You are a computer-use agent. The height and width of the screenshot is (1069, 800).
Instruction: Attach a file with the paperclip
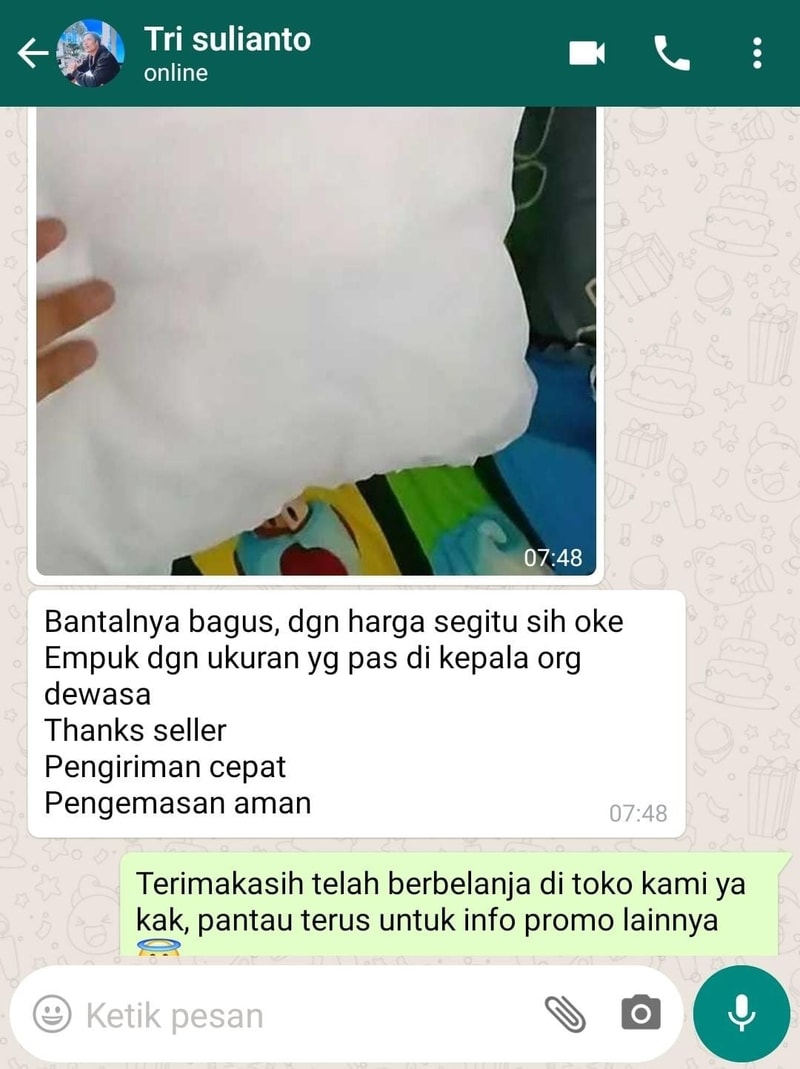(x=565, y=1014)
